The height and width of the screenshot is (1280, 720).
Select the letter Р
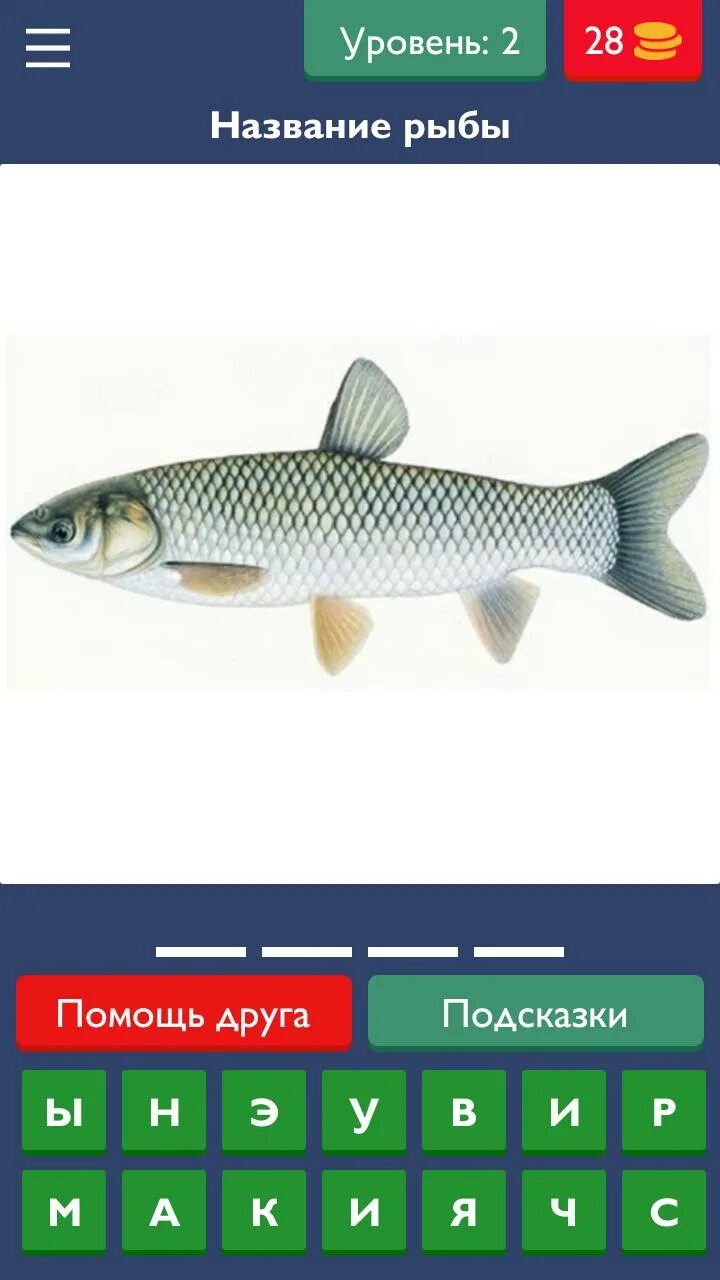point(664,1112)
